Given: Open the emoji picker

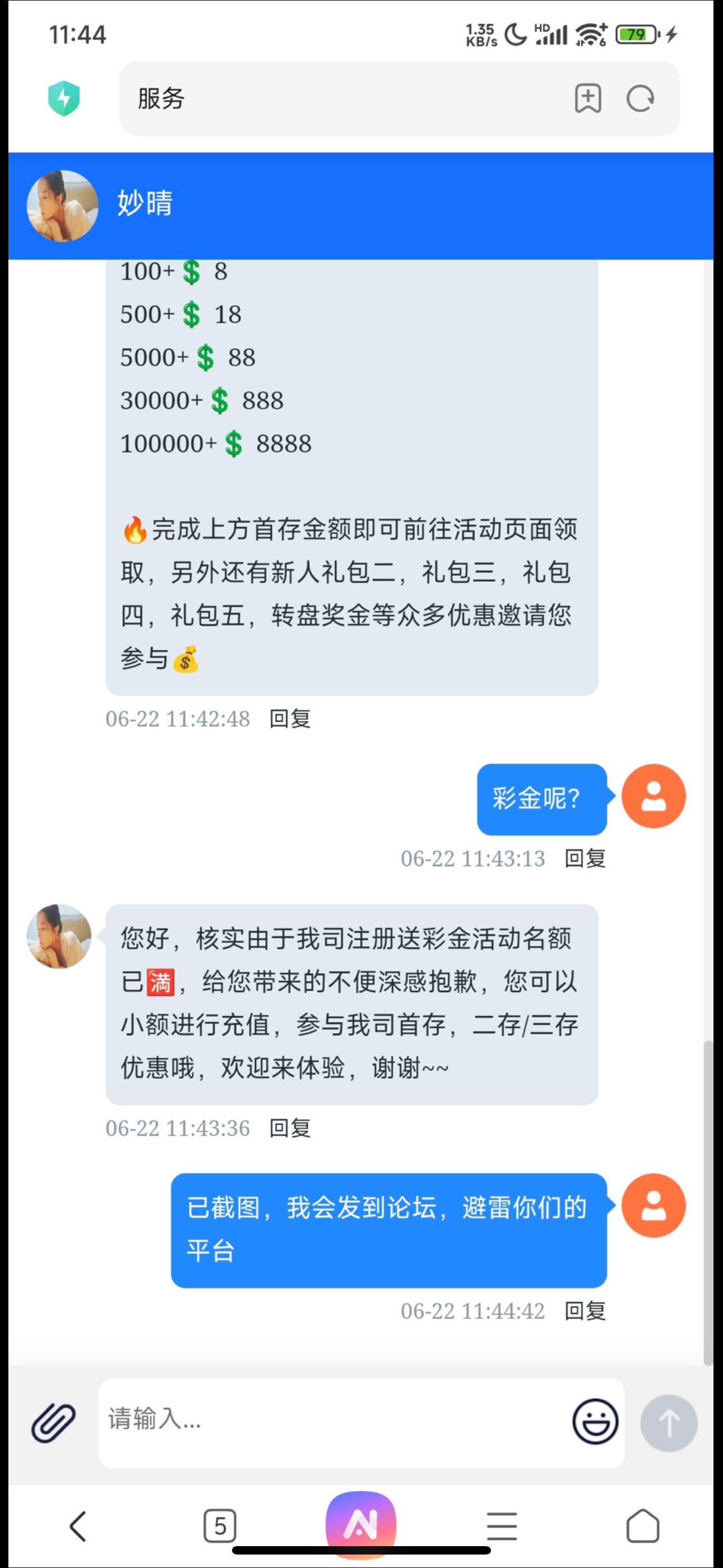Looking at the screenshot, I should (x=595, y=1423).
